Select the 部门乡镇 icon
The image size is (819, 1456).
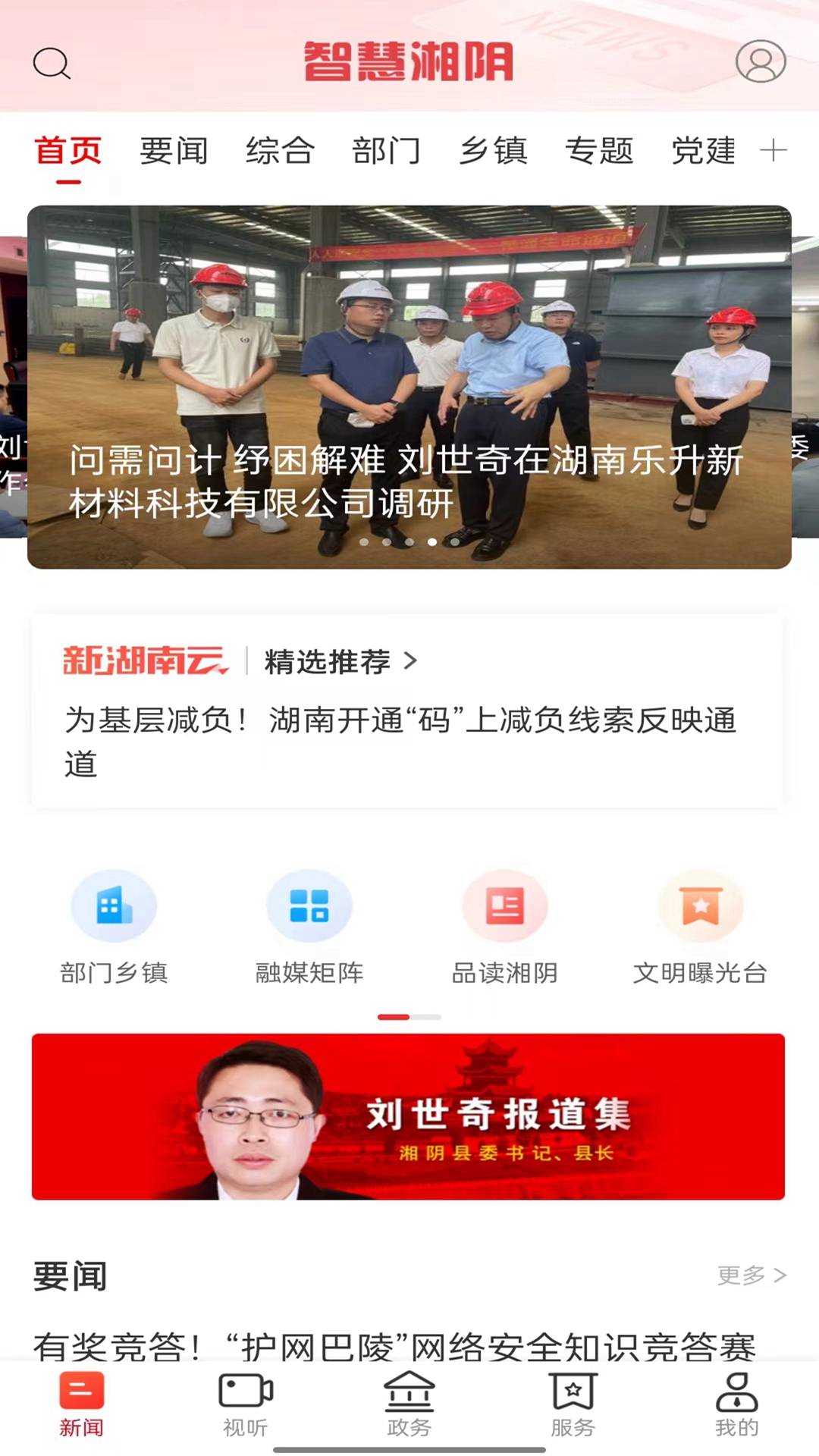114,905
